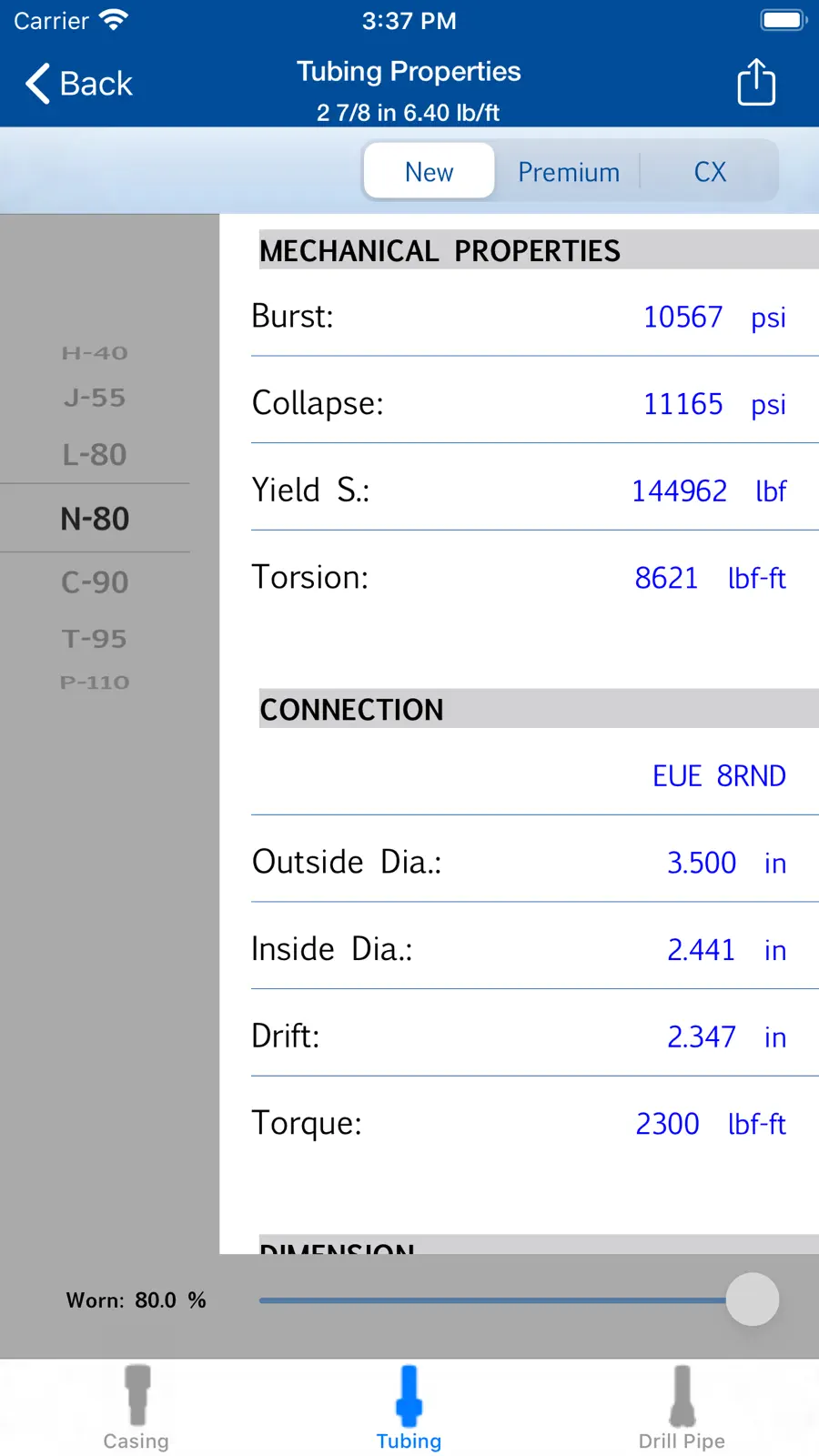The height and width of the screenshot is (1456, 819).
Task: Select grade T-95 in the picker
Action: (95, 639)
